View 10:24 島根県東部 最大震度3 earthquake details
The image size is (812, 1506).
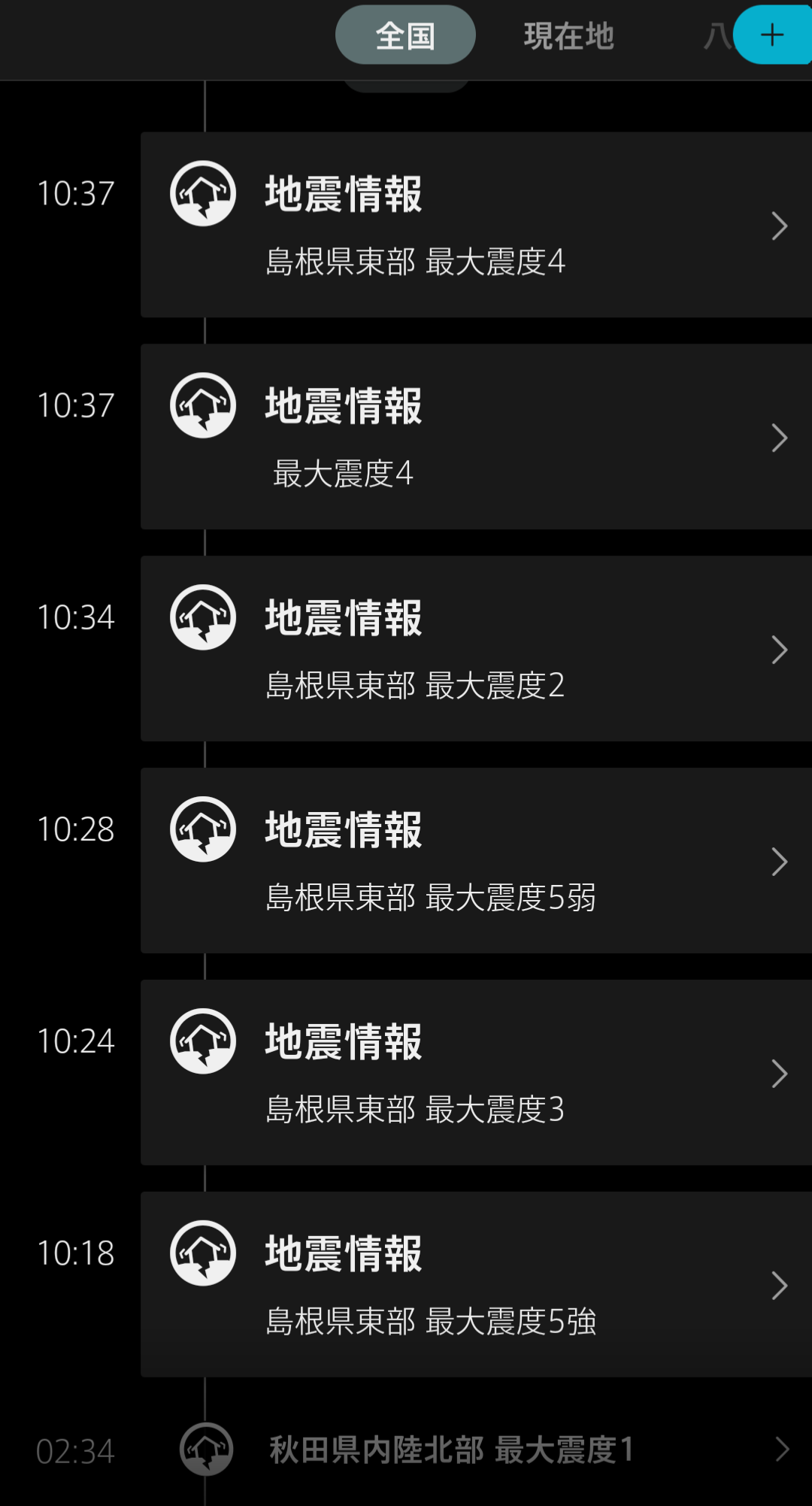(x=475, y=1073)
